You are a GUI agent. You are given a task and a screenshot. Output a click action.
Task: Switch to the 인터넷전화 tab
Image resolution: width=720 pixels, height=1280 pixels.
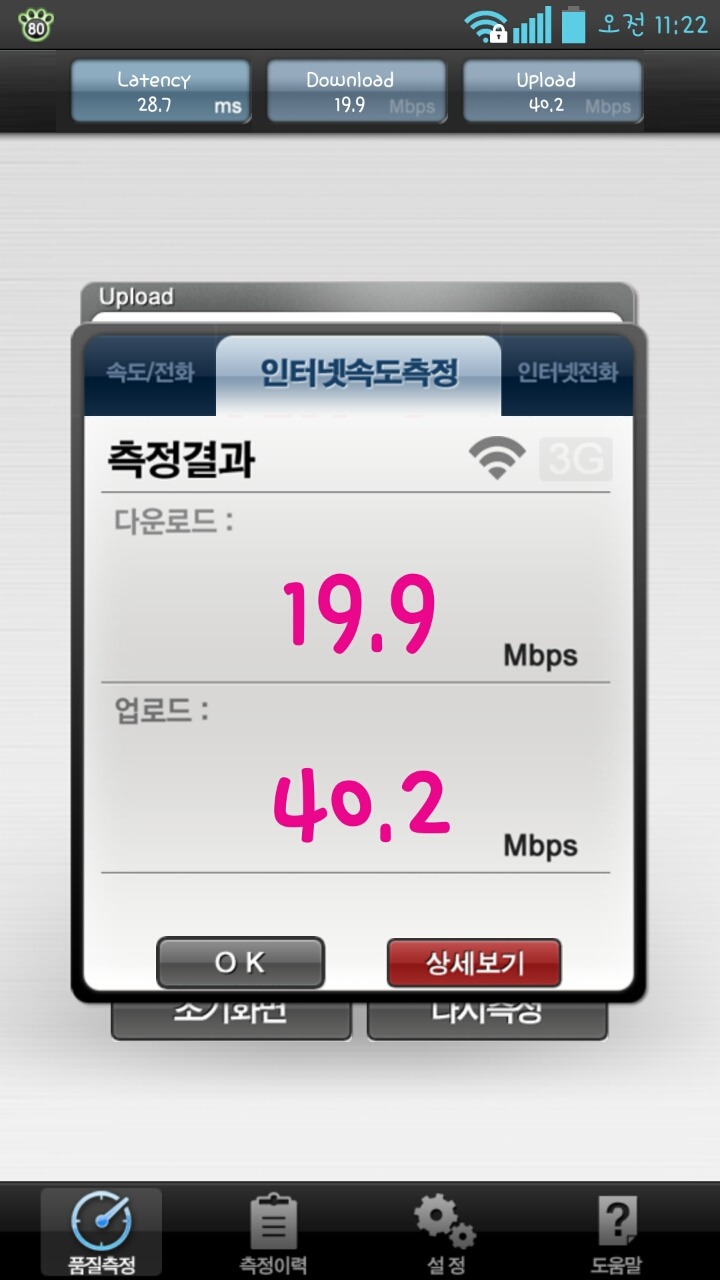click(x=567, y=374)
